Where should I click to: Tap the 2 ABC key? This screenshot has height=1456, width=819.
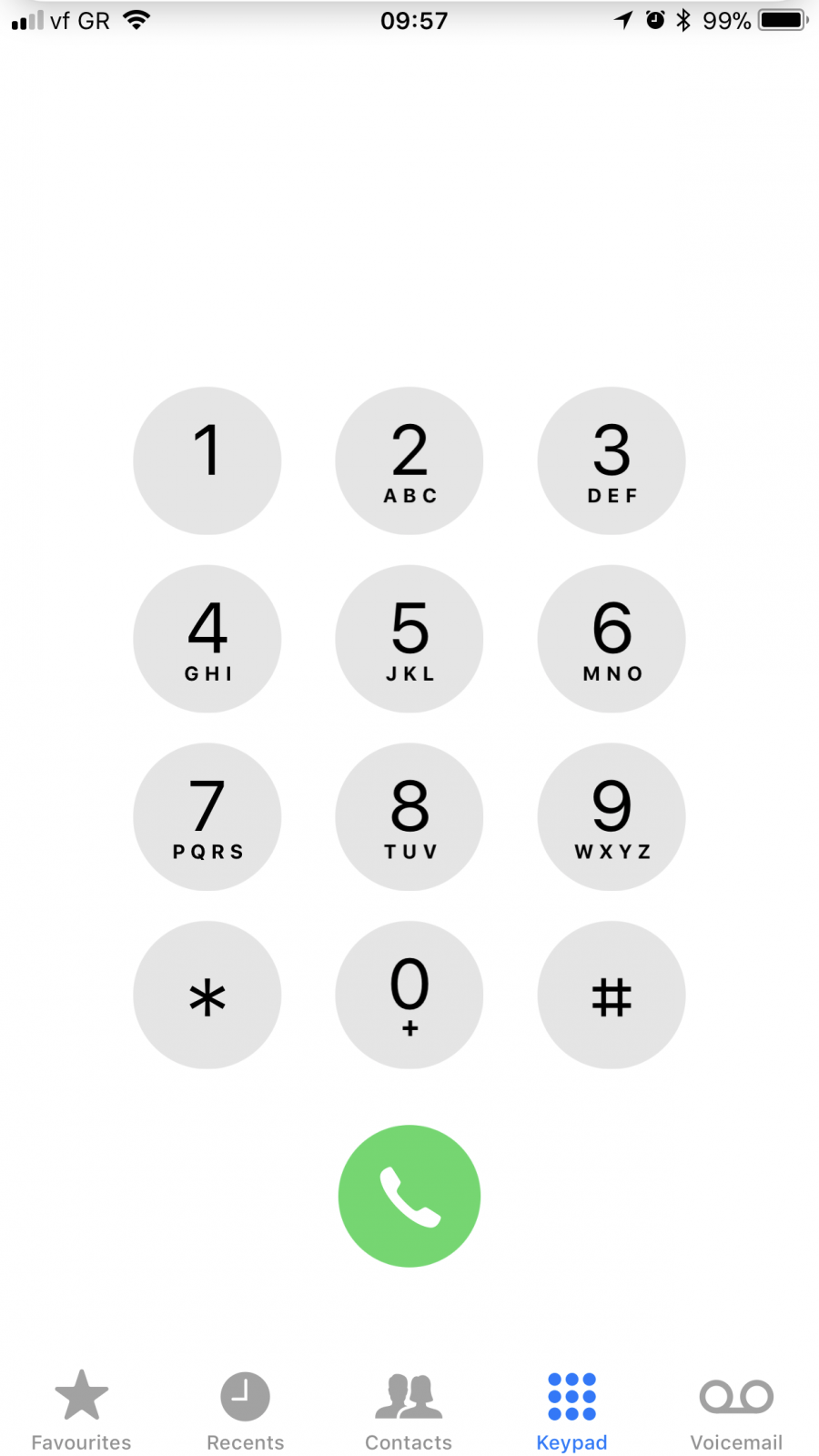tap(409, 460)
